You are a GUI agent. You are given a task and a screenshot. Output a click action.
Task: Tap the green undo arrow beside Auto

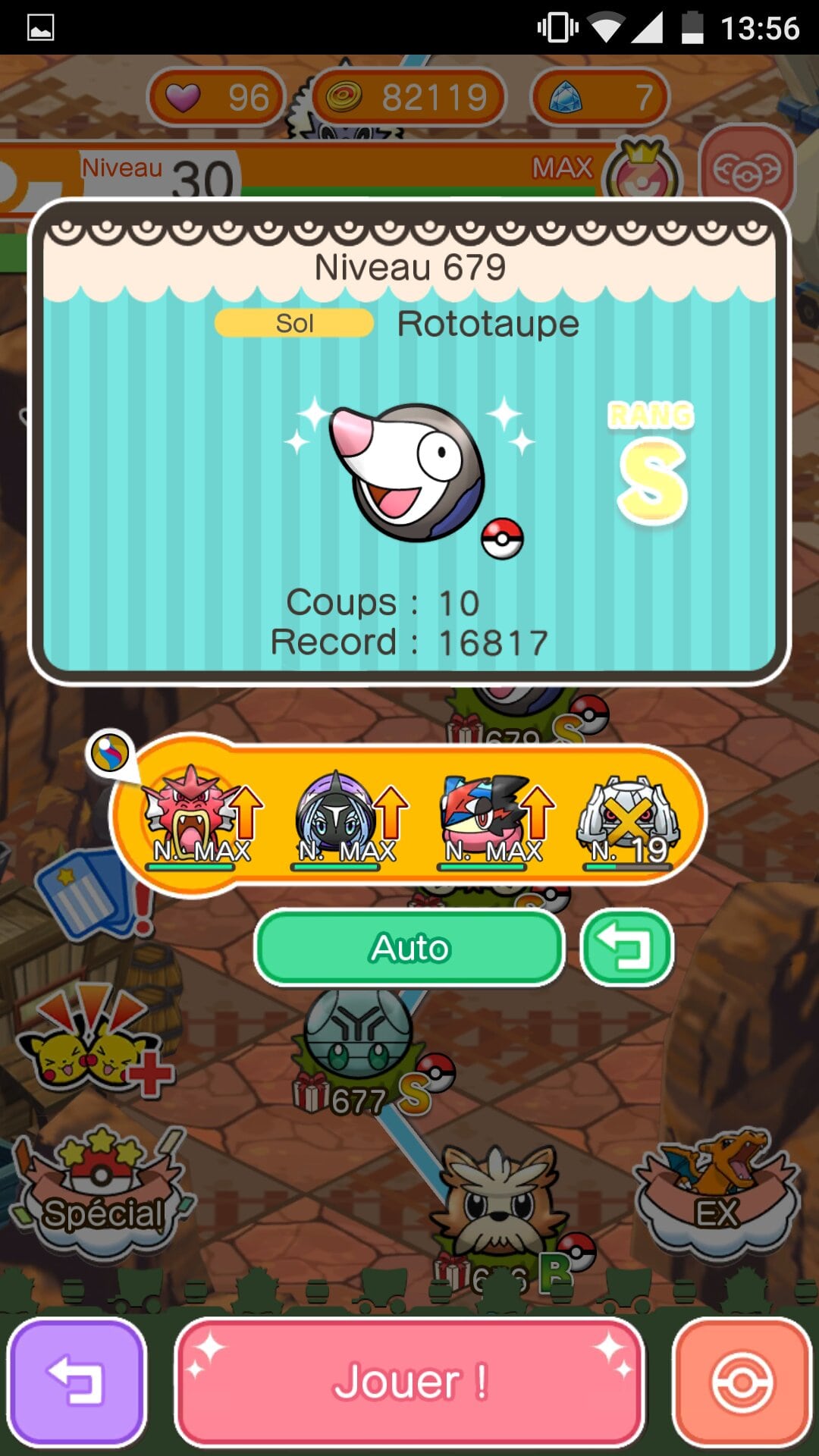tap(626, 948)
